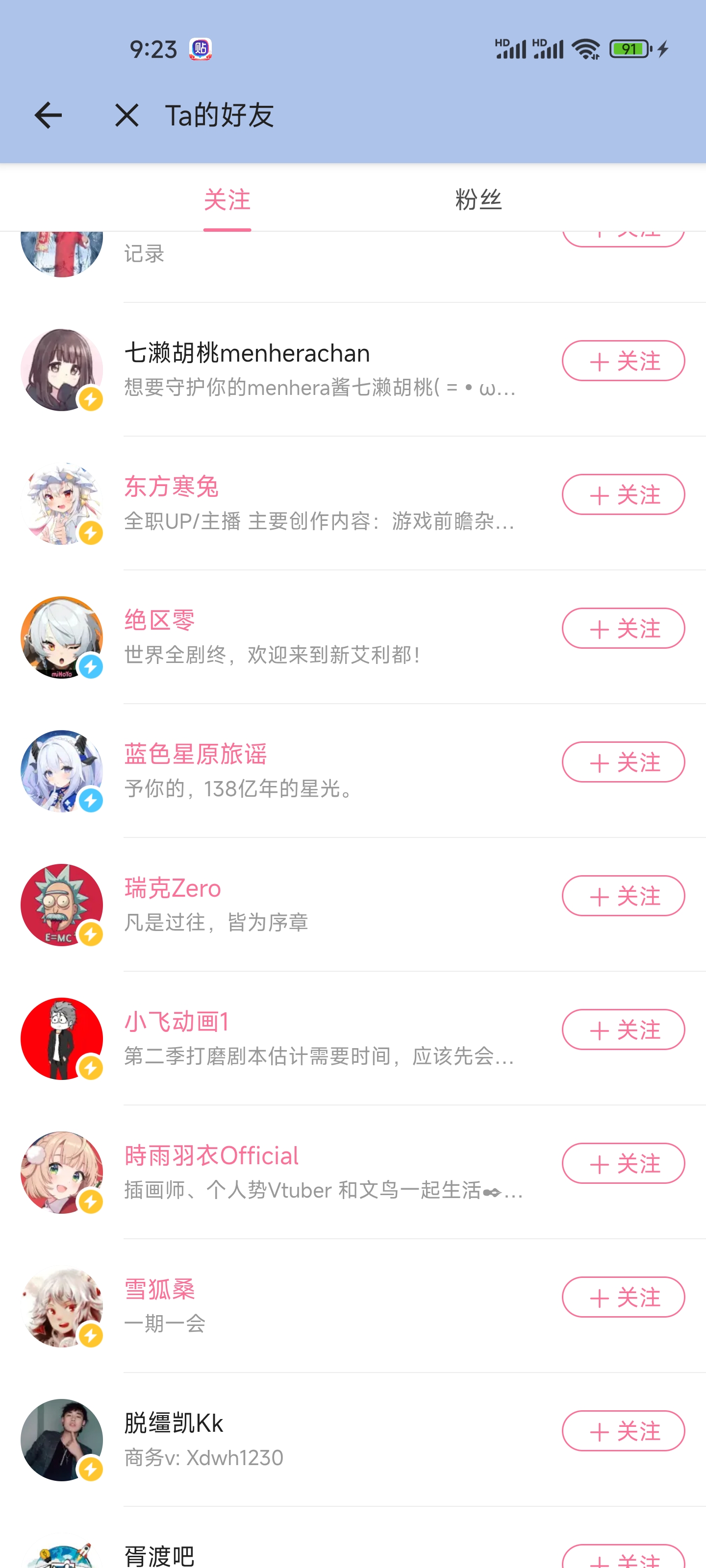706x1568 pixels.
Task: View 瑞克Zero's profile
Action: tap(173, 889)
